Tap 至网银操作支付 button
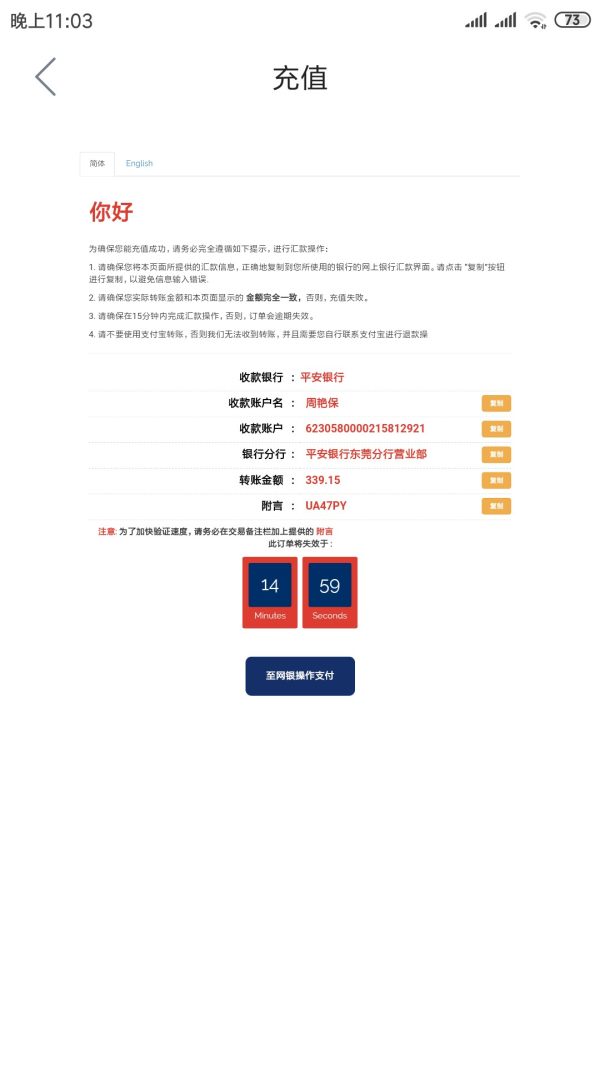600x1067 pixels. tap(300, 676)
